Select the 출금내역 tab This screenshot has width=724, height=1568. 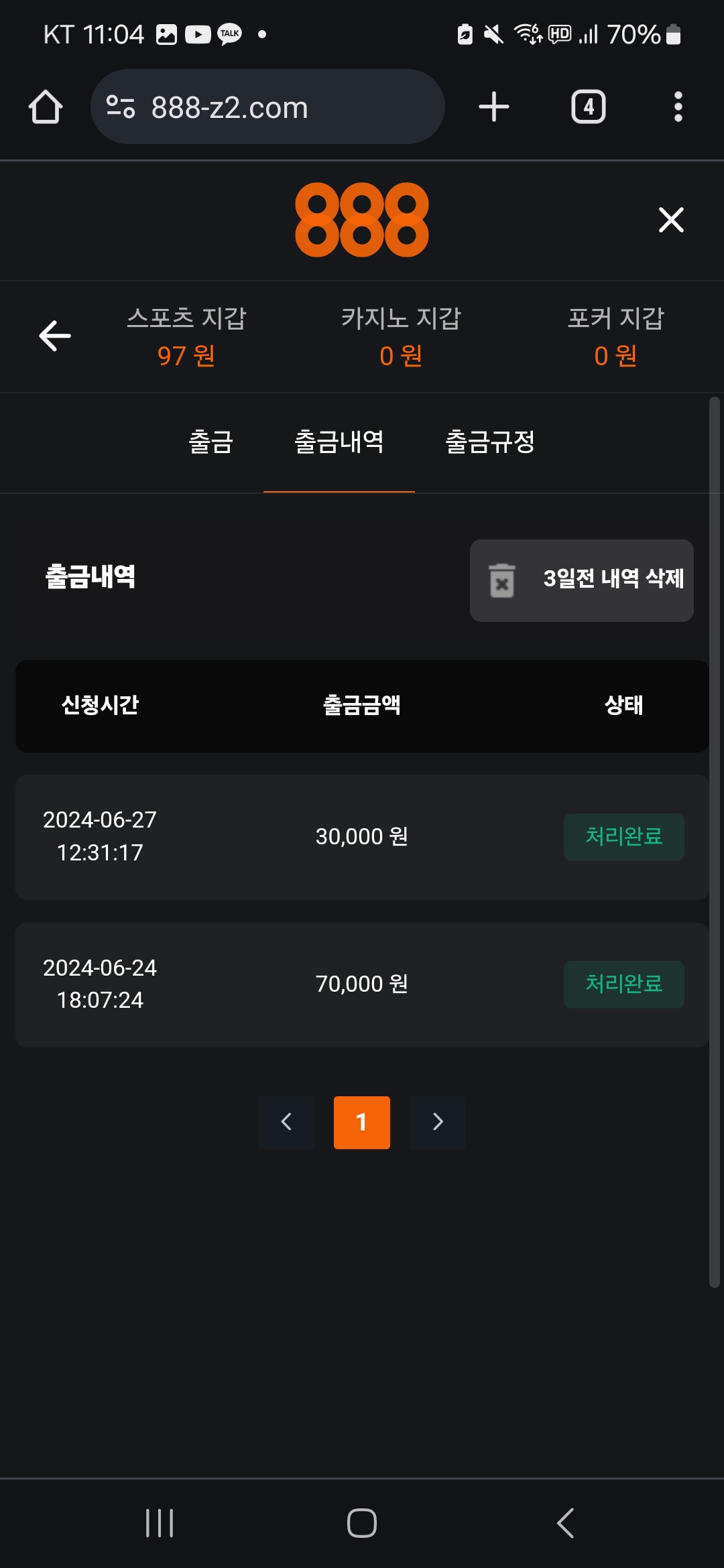pos(339,442)
